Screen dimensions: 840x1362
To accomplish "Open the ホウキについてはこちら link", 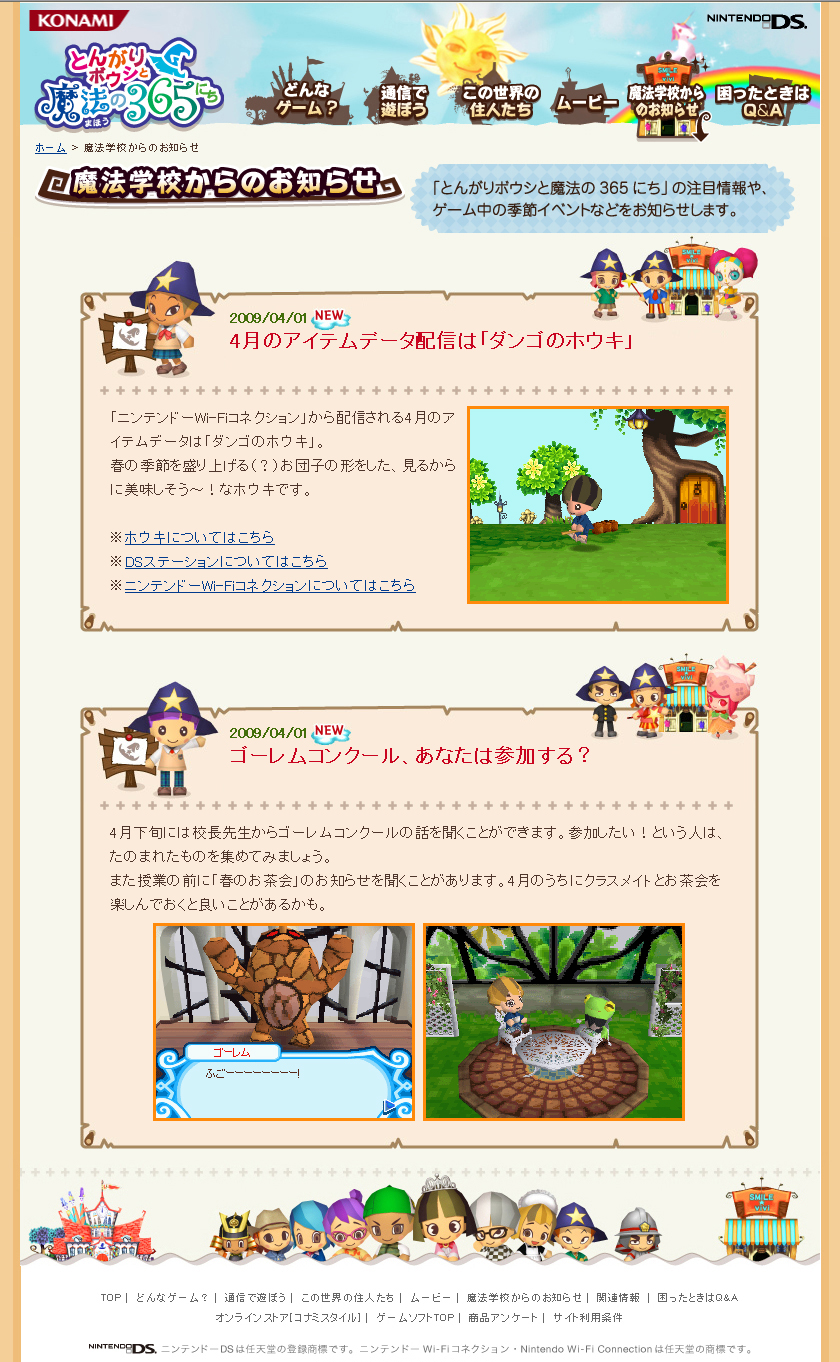I will tap(199, 537).
